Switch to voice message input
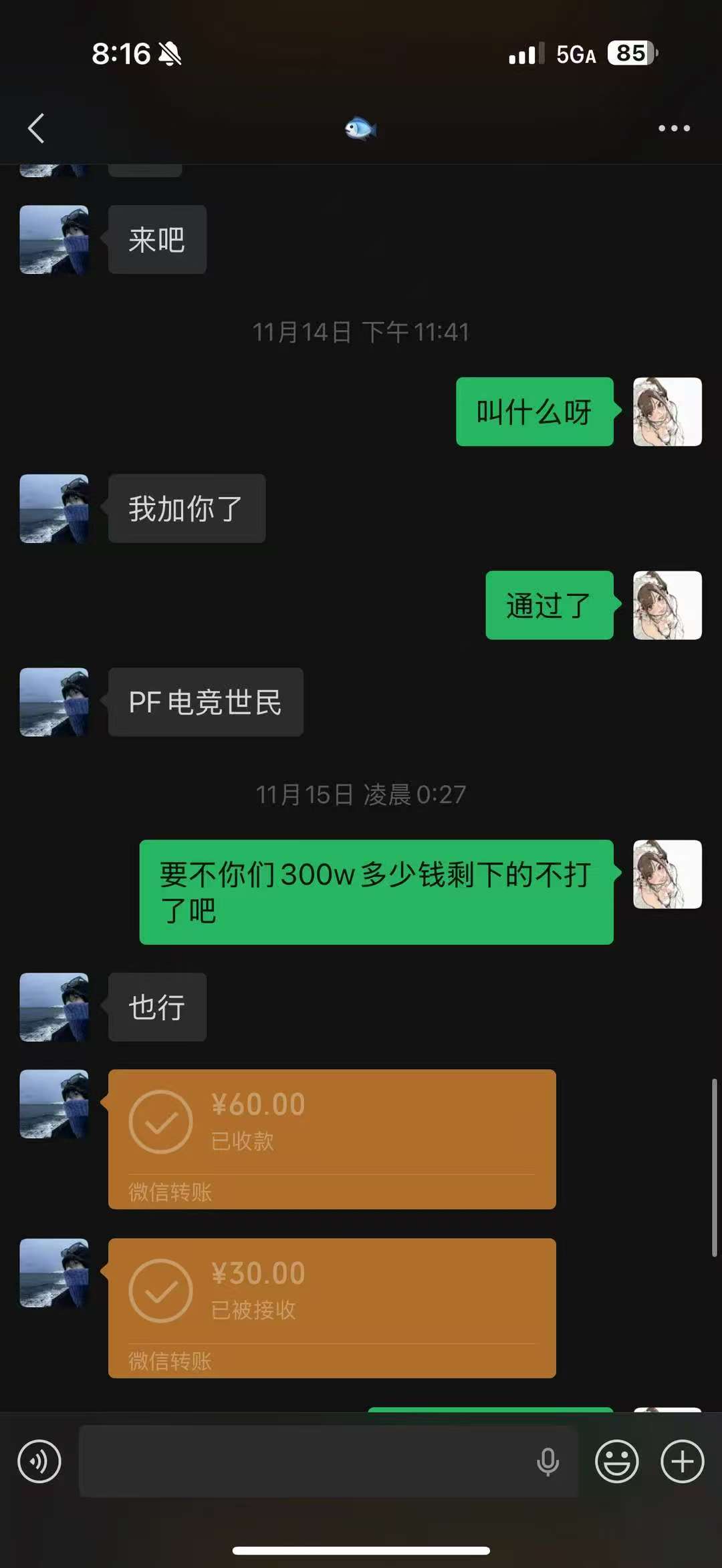The height and width of the screenshot is (1568, 722). click(x=39, y=1461)
